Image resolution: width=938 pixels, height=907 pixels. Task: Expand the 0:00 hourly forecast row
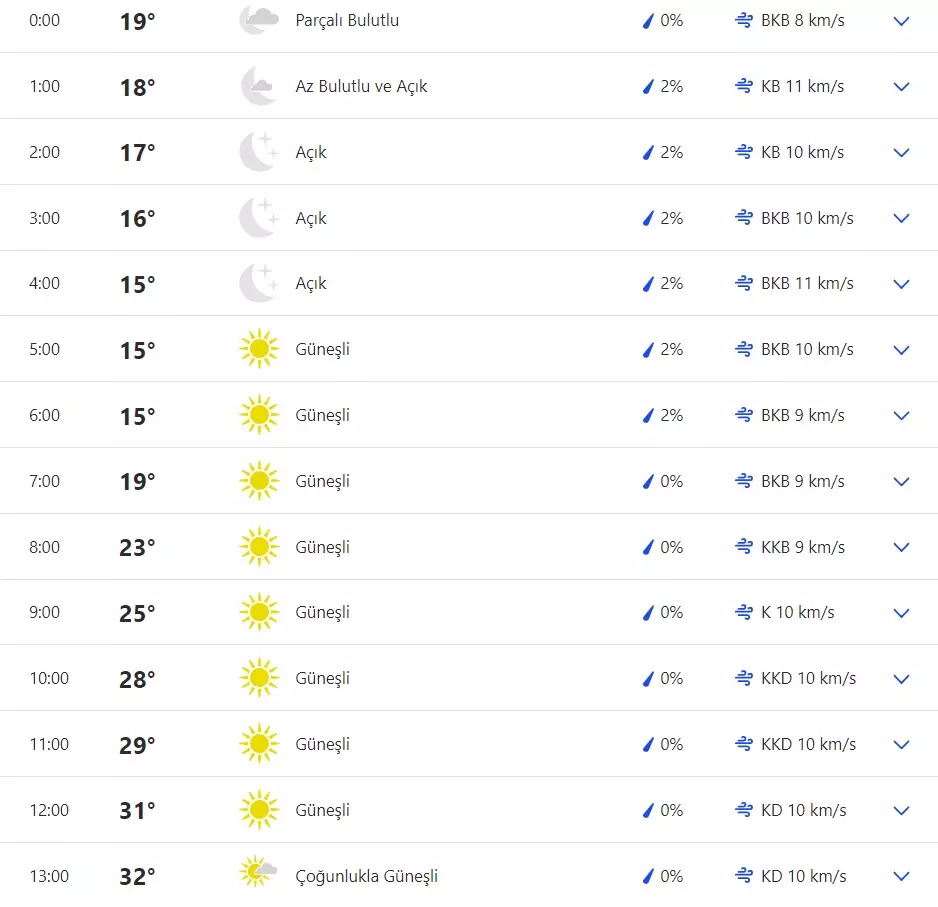[901, 20]
